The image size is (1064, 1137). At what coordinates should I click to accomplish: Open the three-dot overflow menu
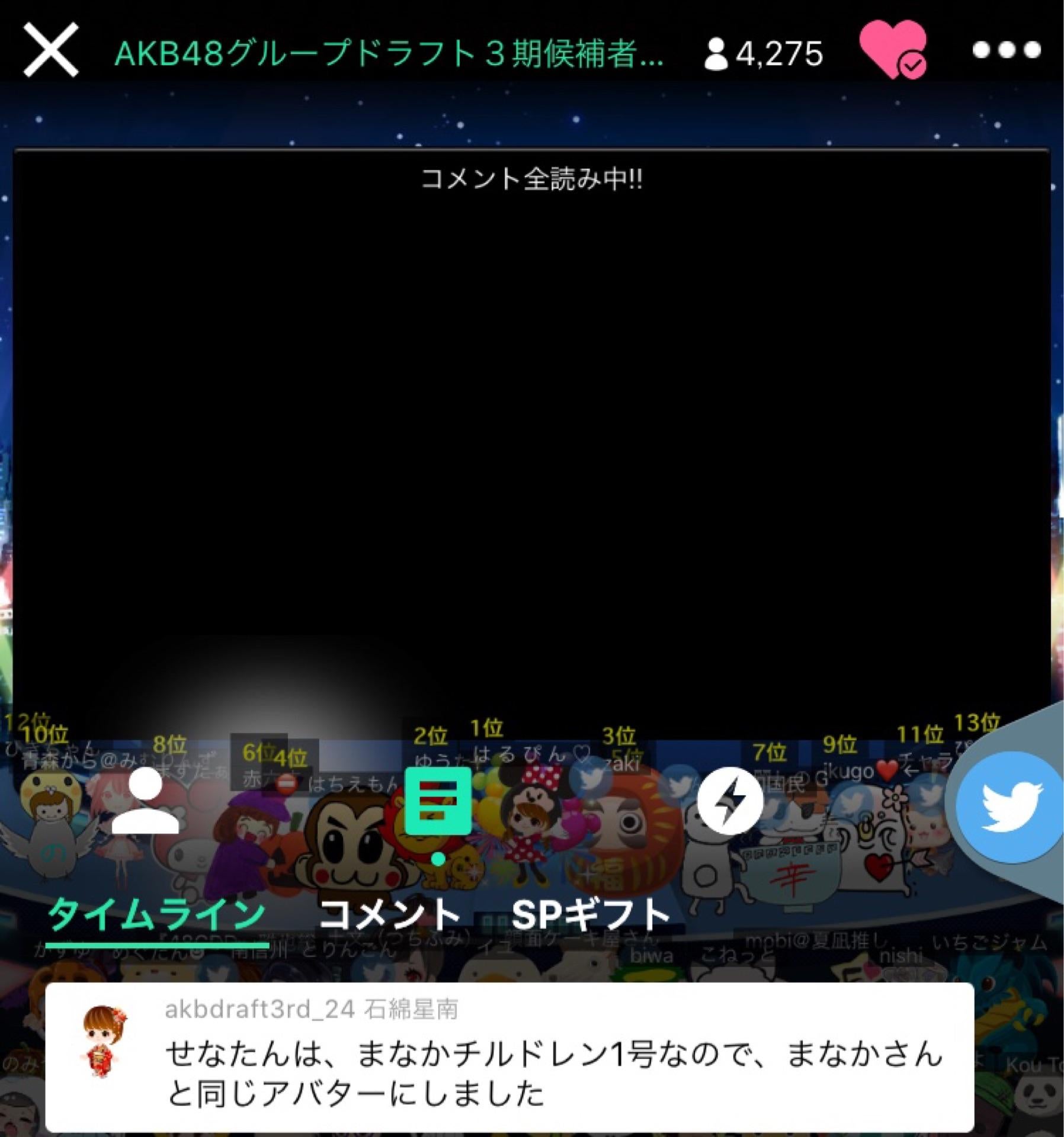(x=1007, y=50)
